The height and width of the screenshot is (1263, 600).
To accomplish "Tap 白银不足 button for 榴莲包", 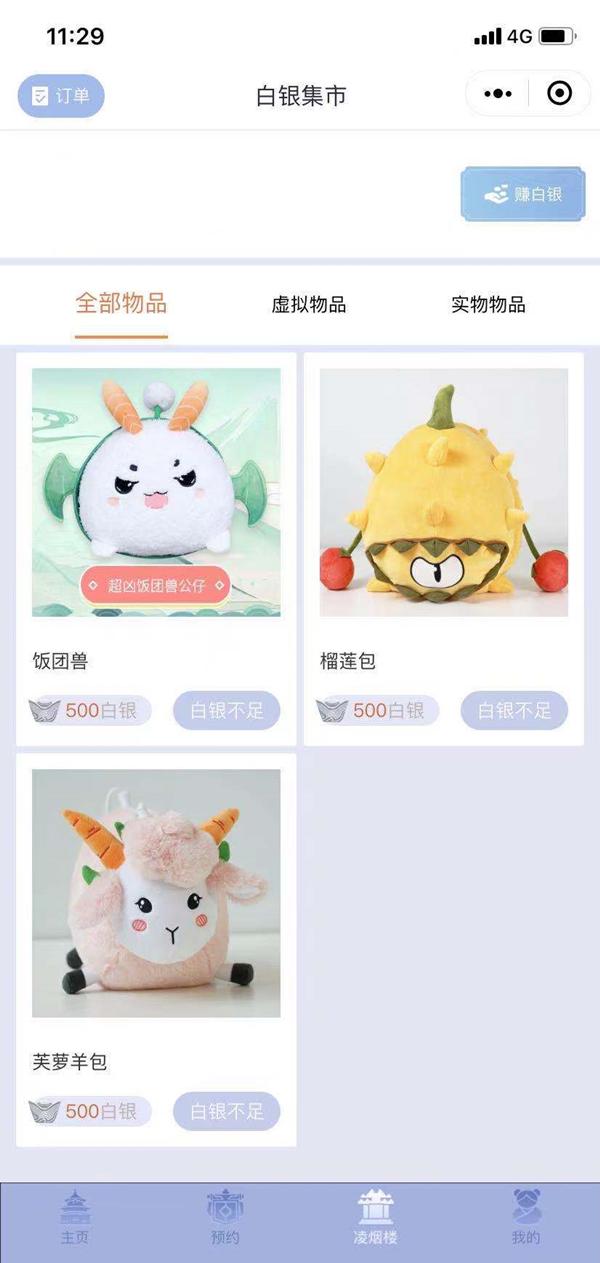I will [x=514, y=711].
